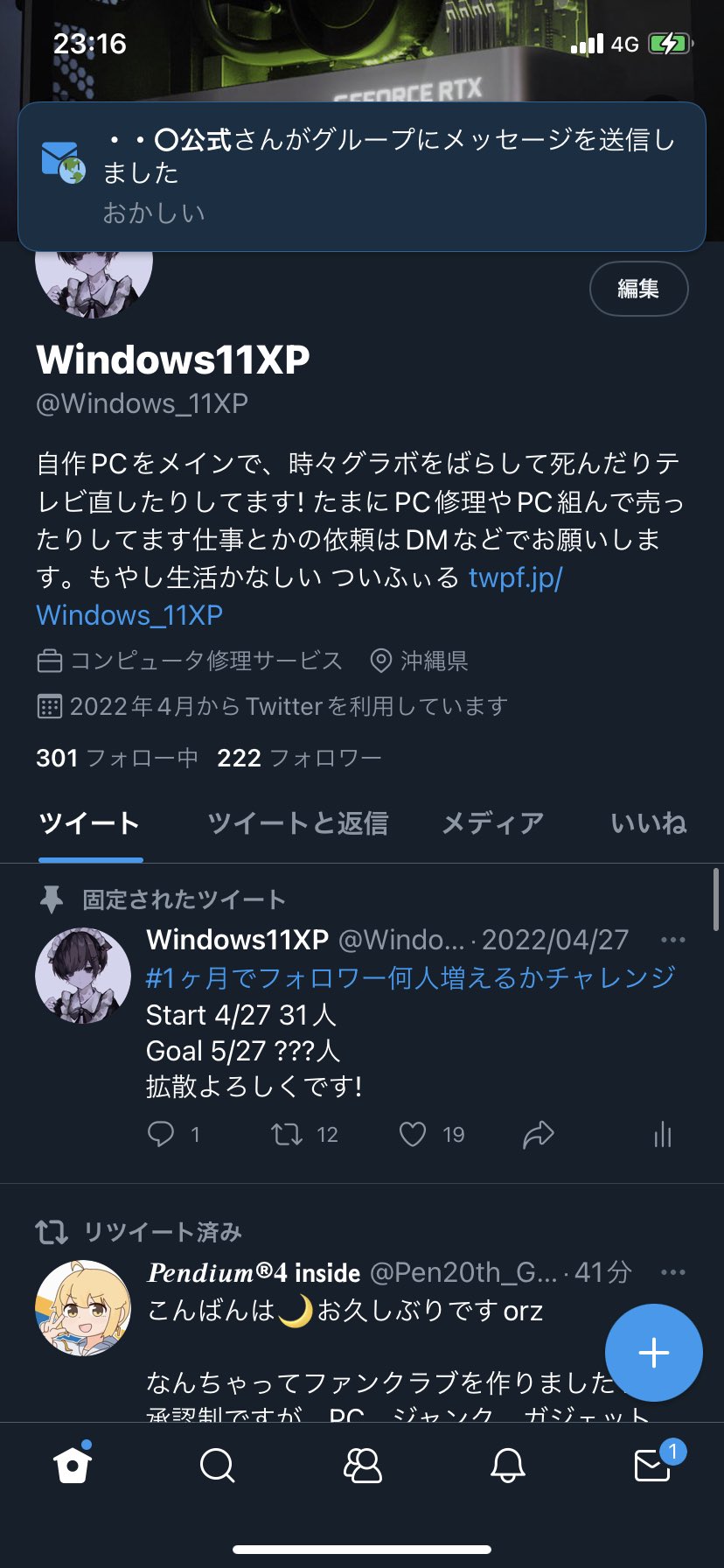Open the twpf.jp/Windows_11XP profile link
724x1568 pixels.
[515, 578]
